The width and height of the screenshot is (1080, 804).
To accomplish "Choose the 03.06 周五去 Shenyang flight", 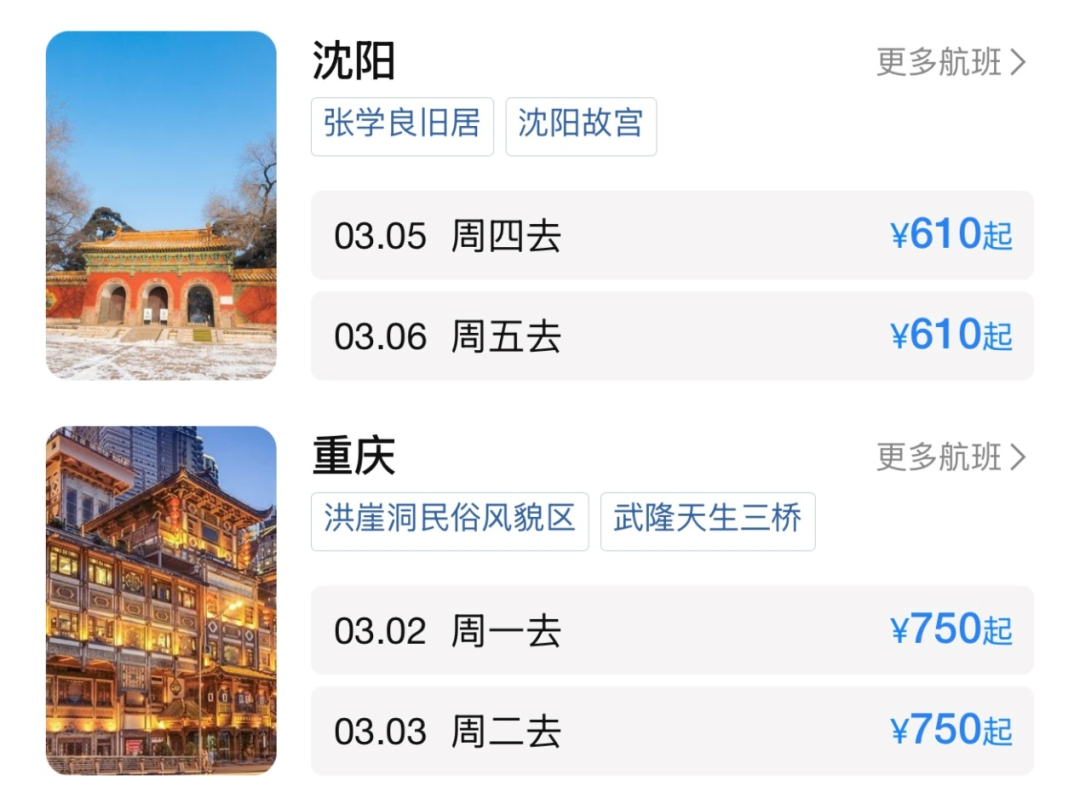I will 672,336.
